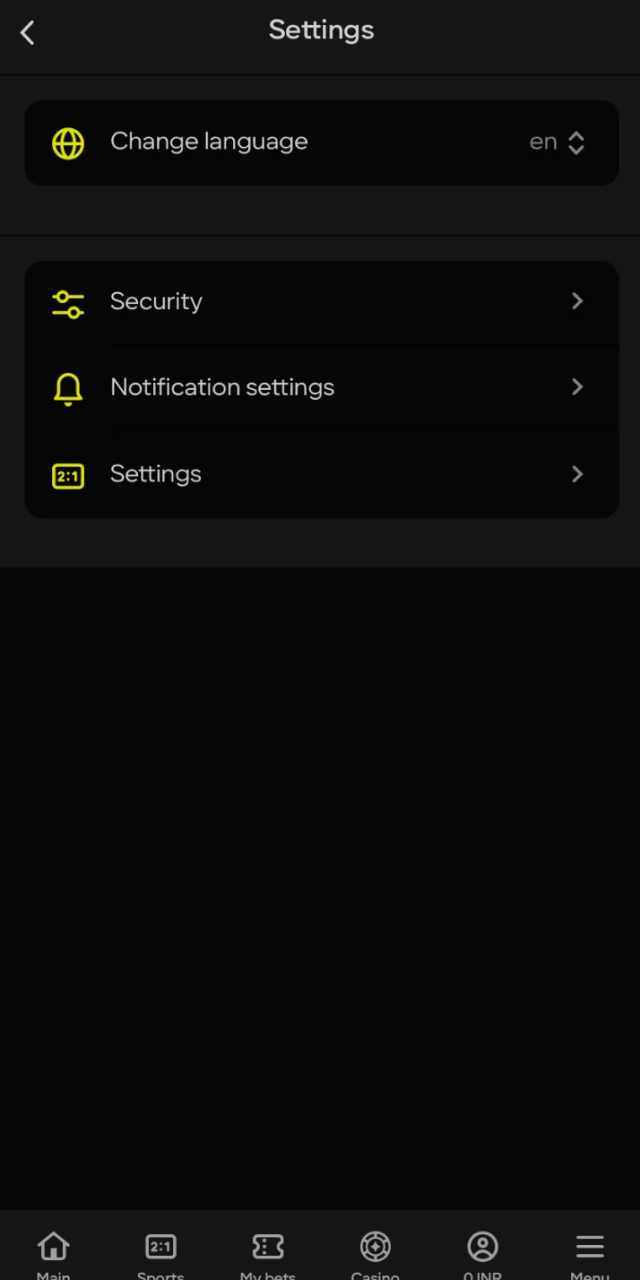This screenshot has height=1280, width=640.
Task: Open the Menu tab
Action: click(x=589, y=1253)
